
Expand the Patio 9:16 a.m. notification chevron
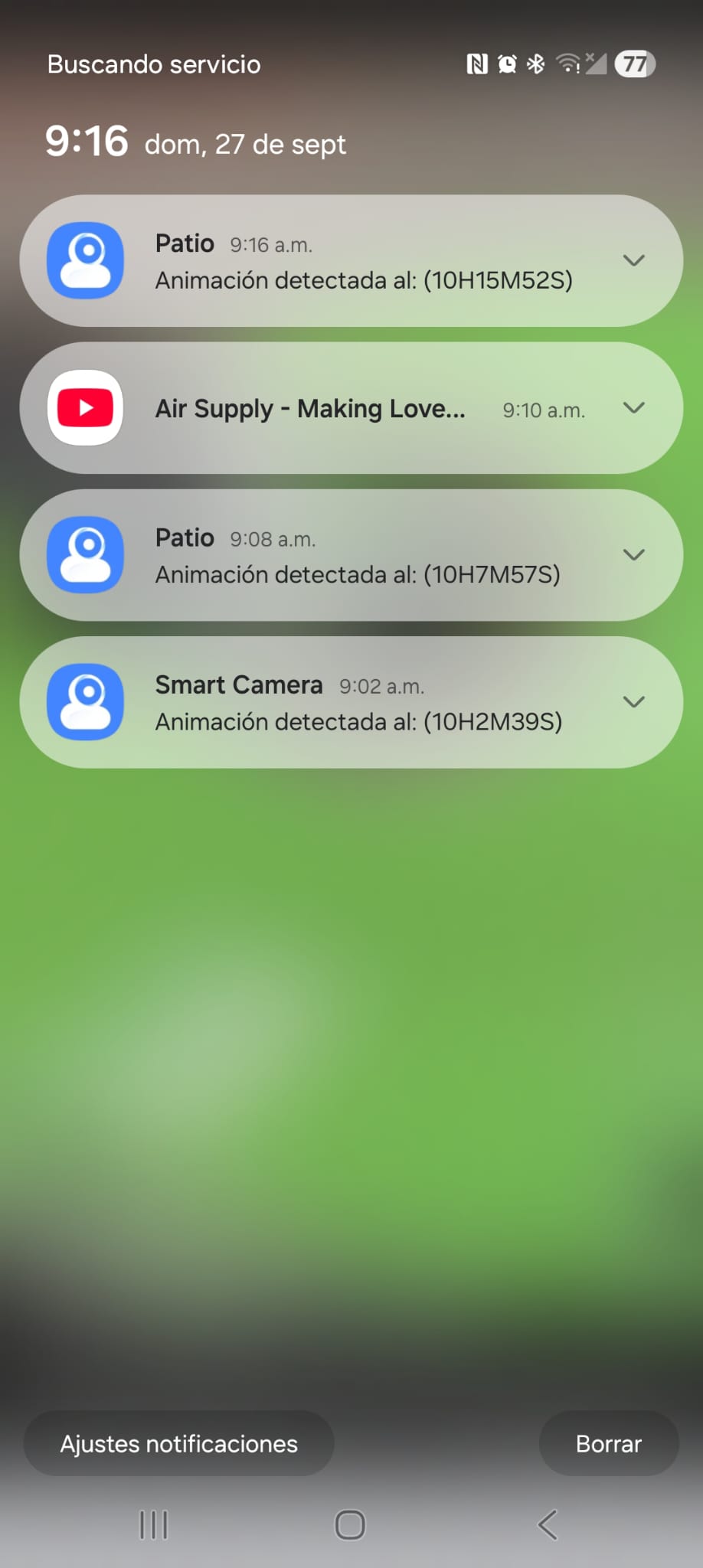coord(634,261)
